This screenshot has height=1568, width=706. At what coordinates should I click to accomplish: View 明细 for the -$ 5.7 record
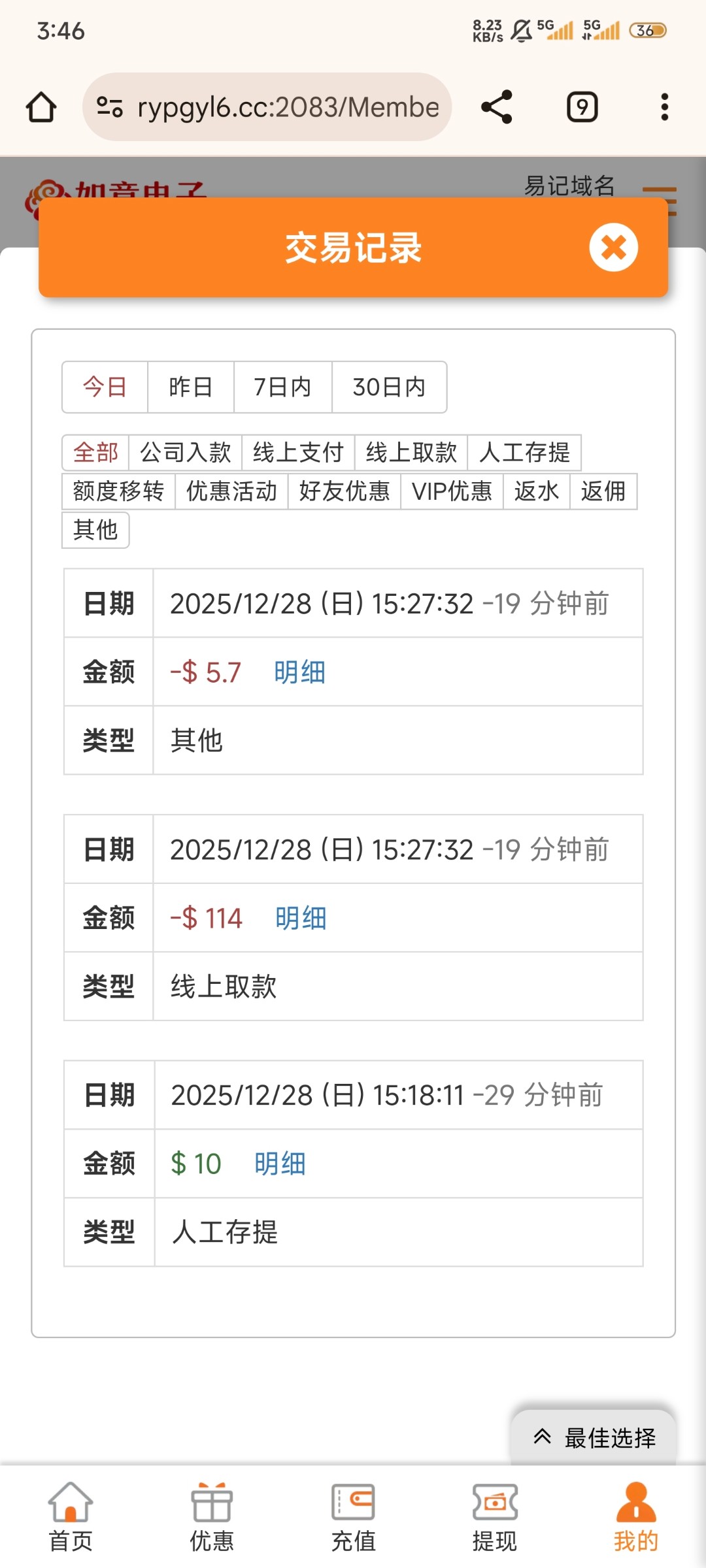point(299,672)
